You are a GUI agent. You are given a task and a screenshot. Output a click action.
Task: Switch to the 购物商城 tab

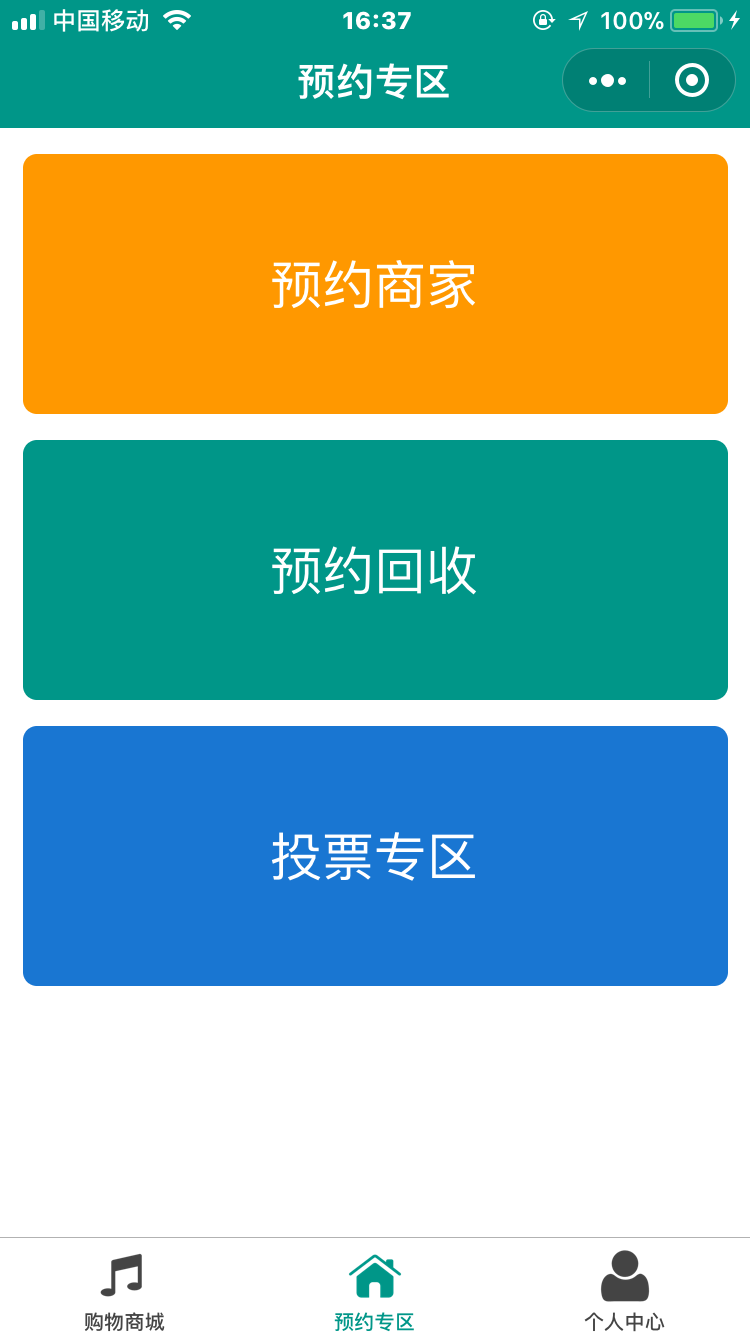pos(124,1292)
